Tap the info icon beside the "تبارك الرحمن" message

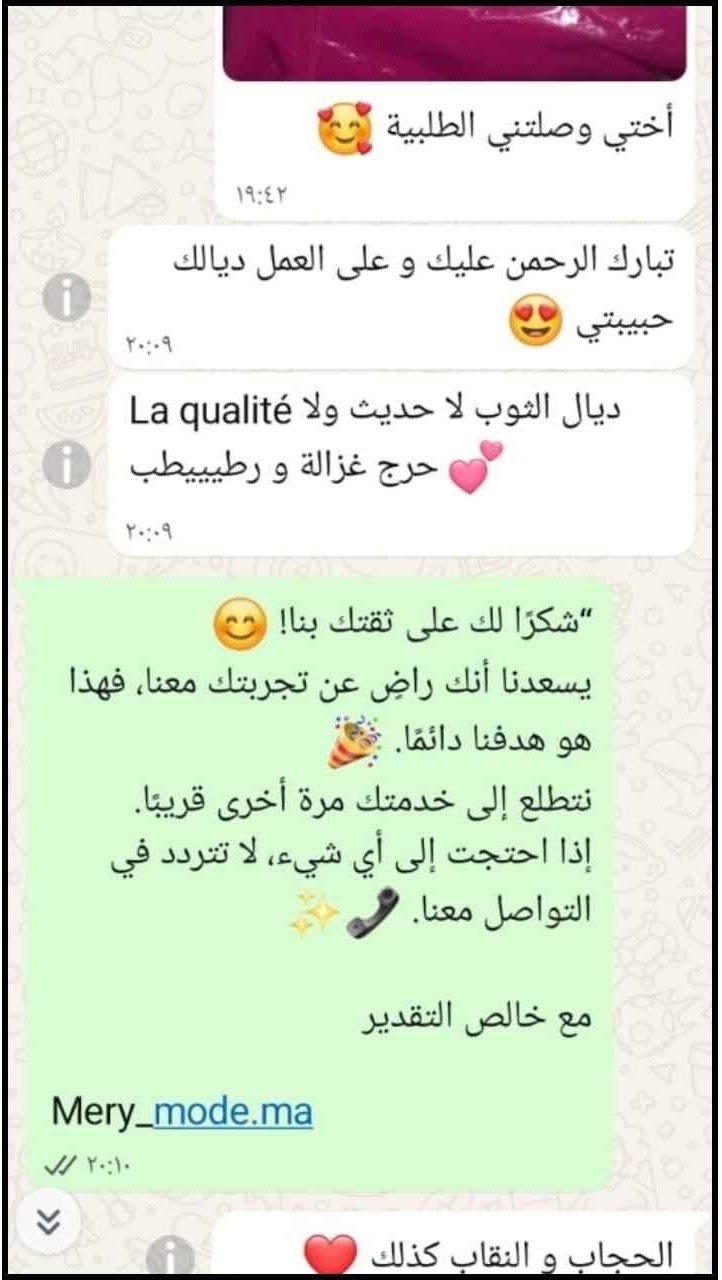[x=68, y=297]
